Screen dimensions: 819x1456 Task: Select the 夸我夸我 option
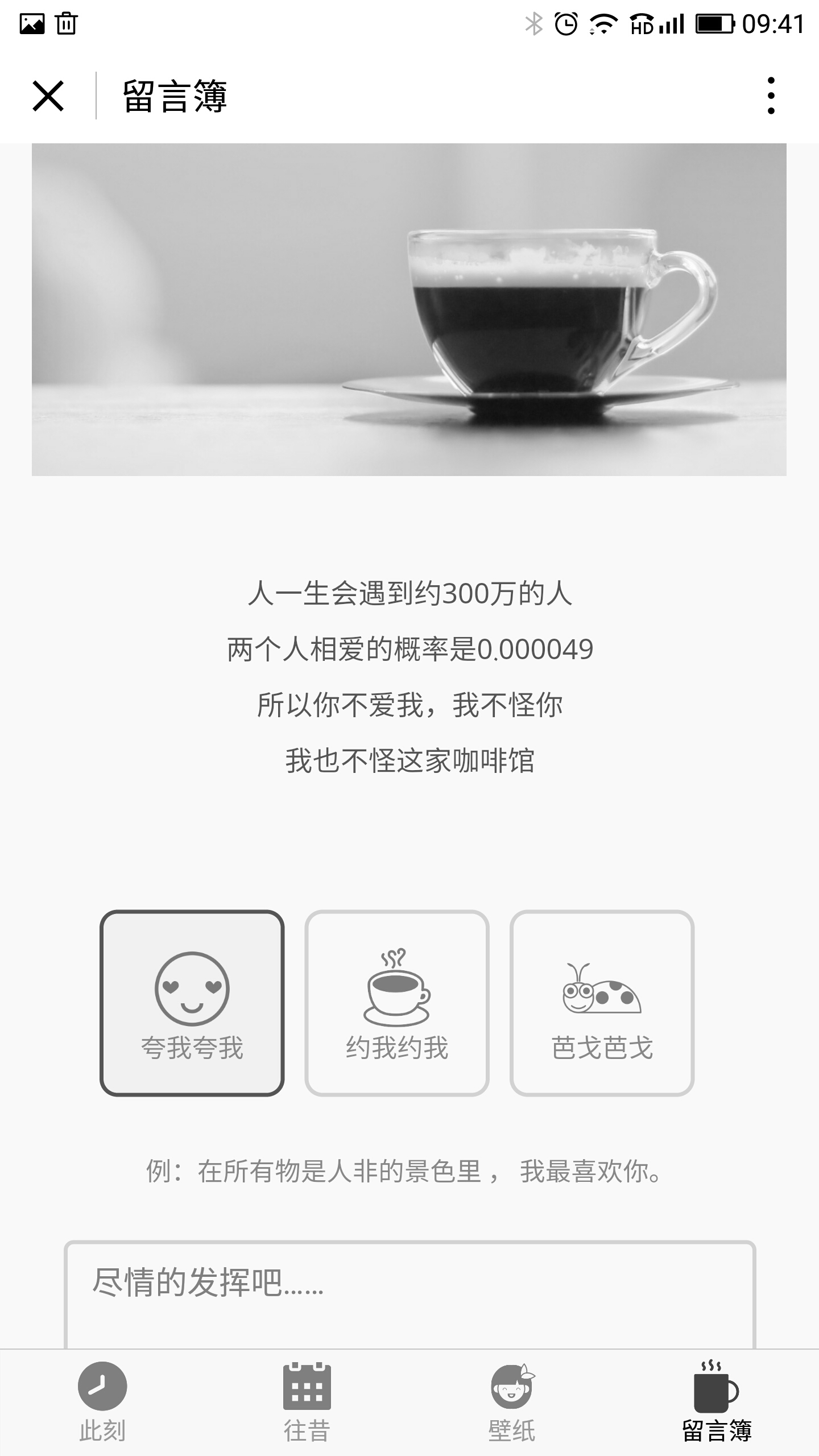coord(192,1003)
